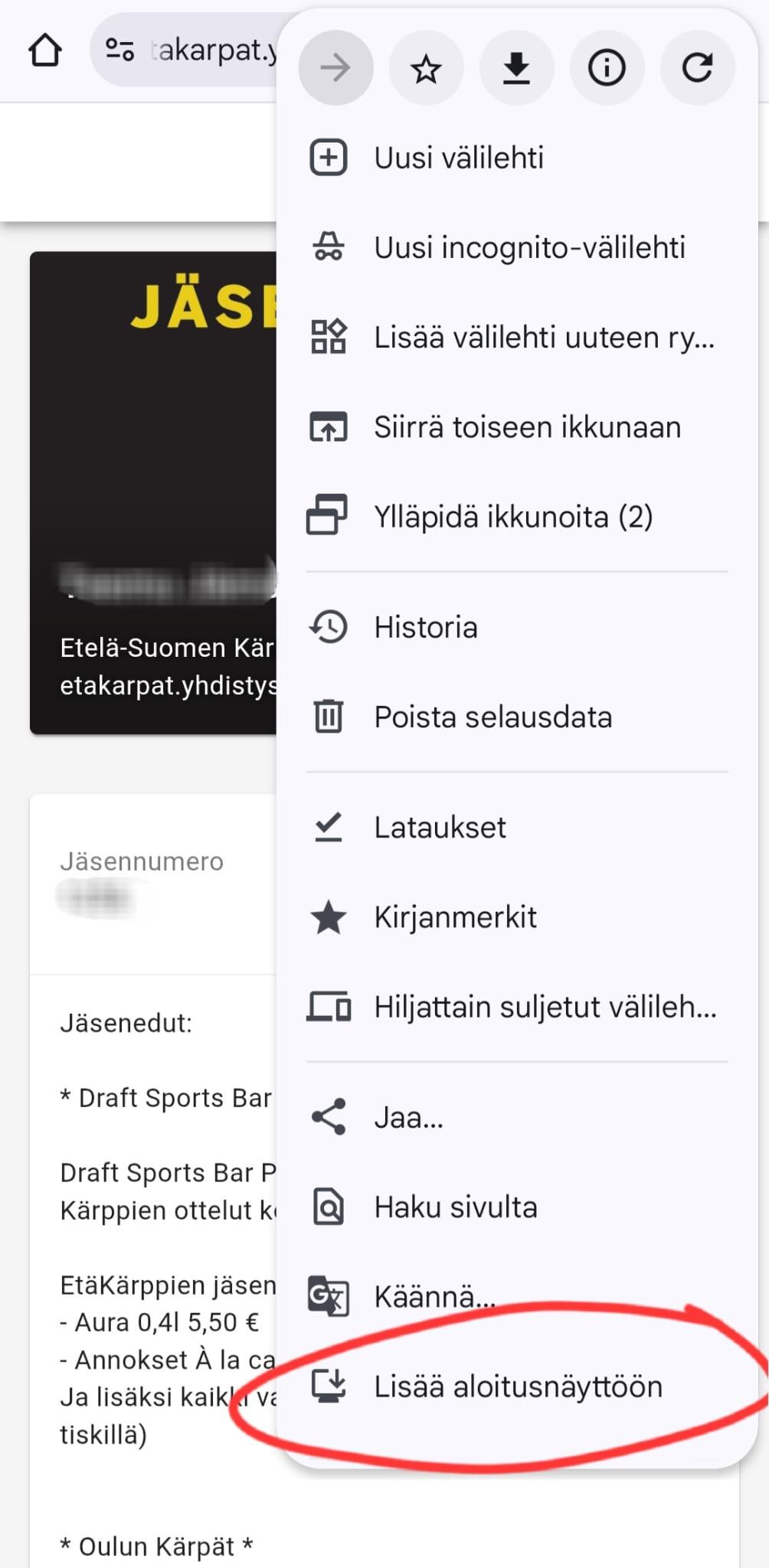Tap the forward navigation arrow

click(335, 69)
